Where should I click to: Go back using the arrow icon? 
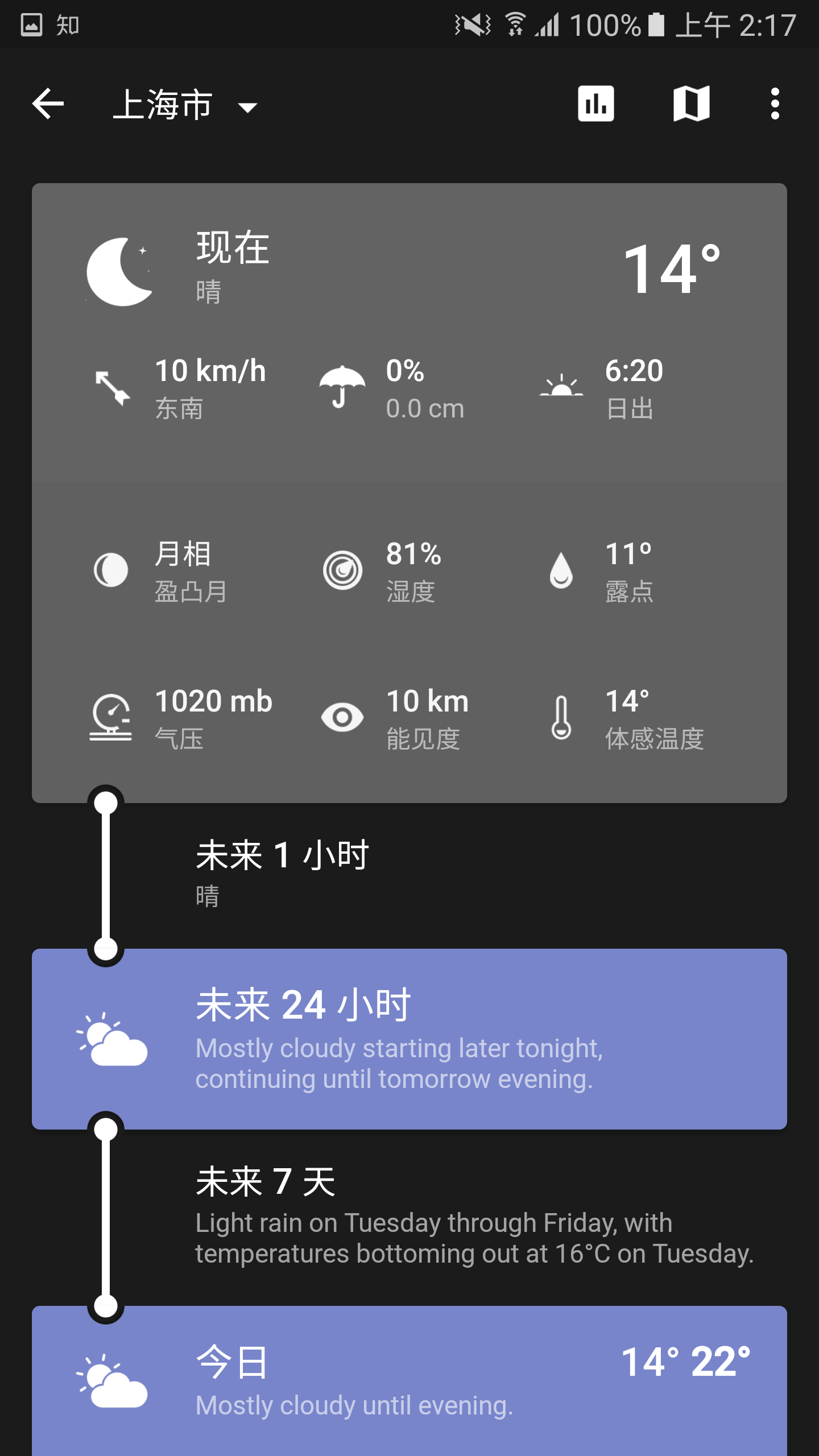[48, 104]
